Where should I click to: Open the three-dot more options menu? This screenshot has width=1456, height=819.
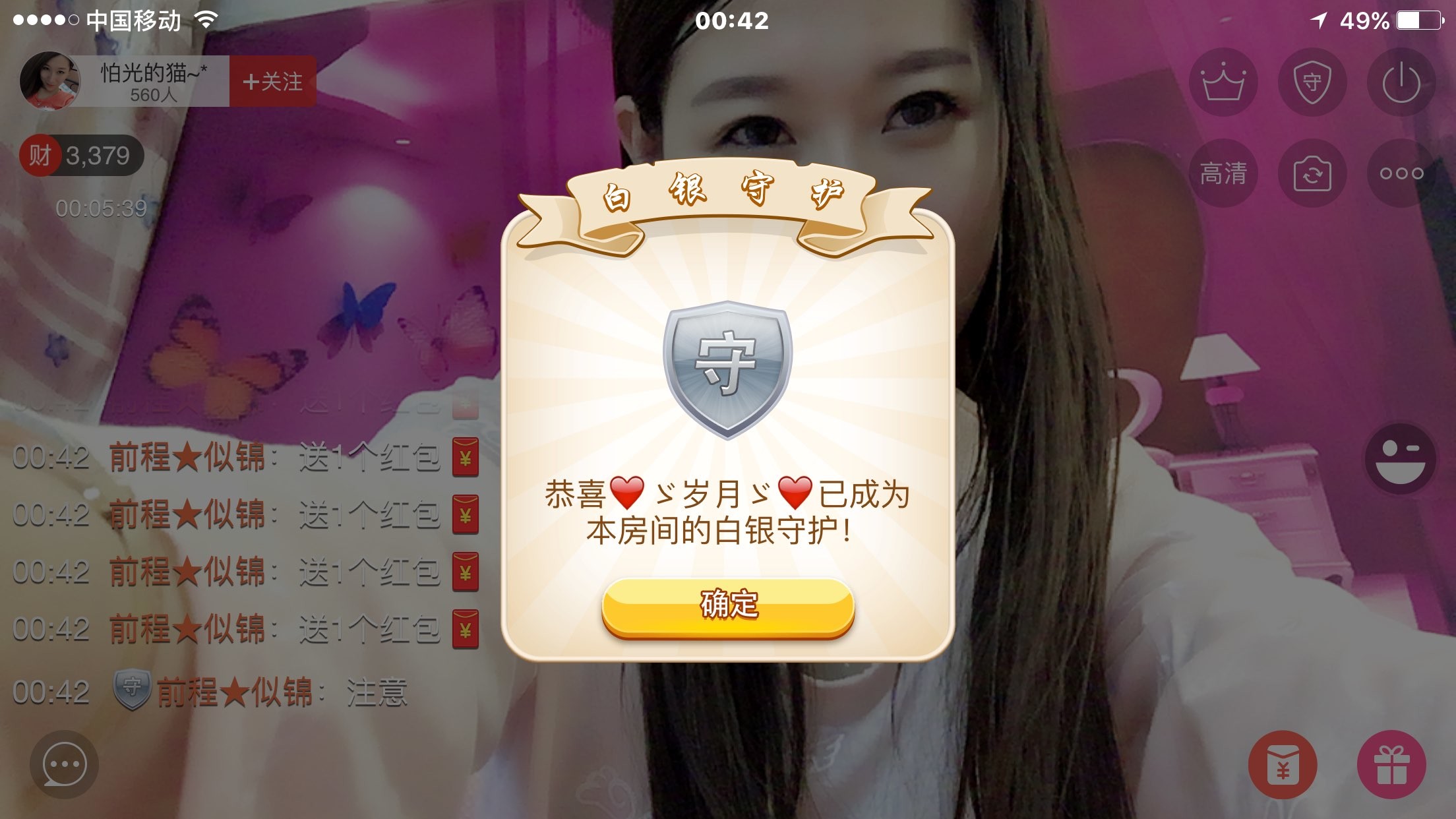1401,173
